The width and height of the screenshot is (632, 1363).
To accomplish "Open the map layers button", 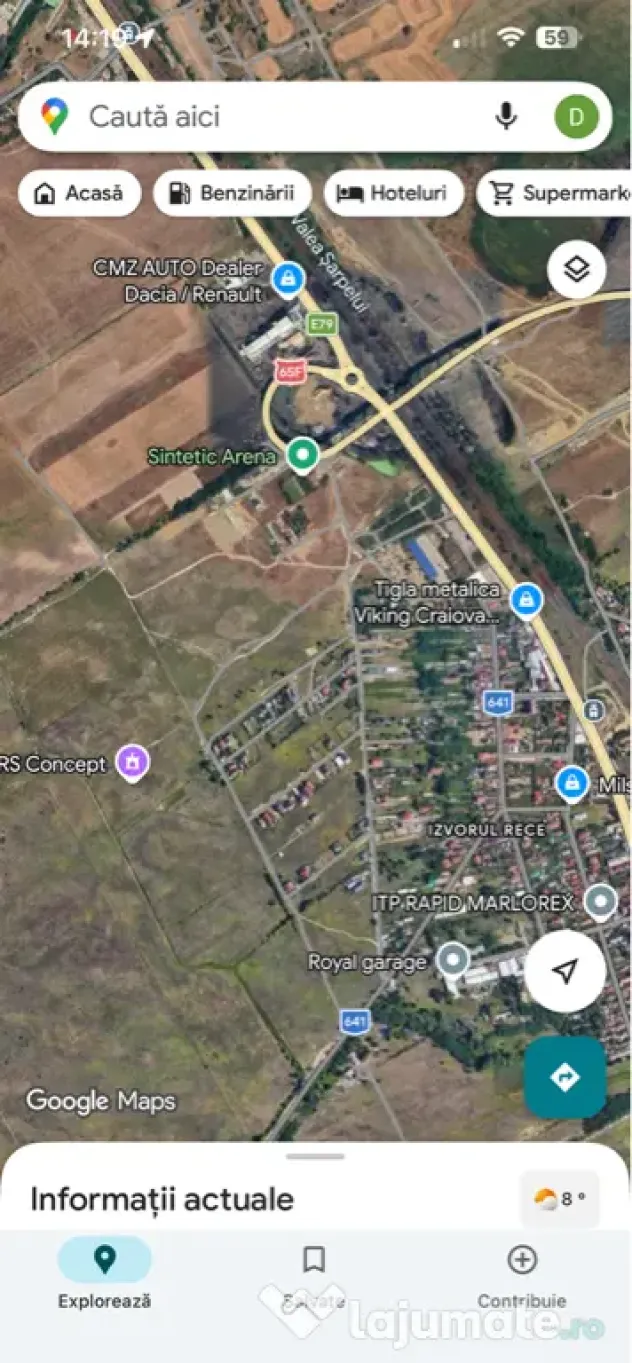I will pyautogui.click(x=577, y=269).
